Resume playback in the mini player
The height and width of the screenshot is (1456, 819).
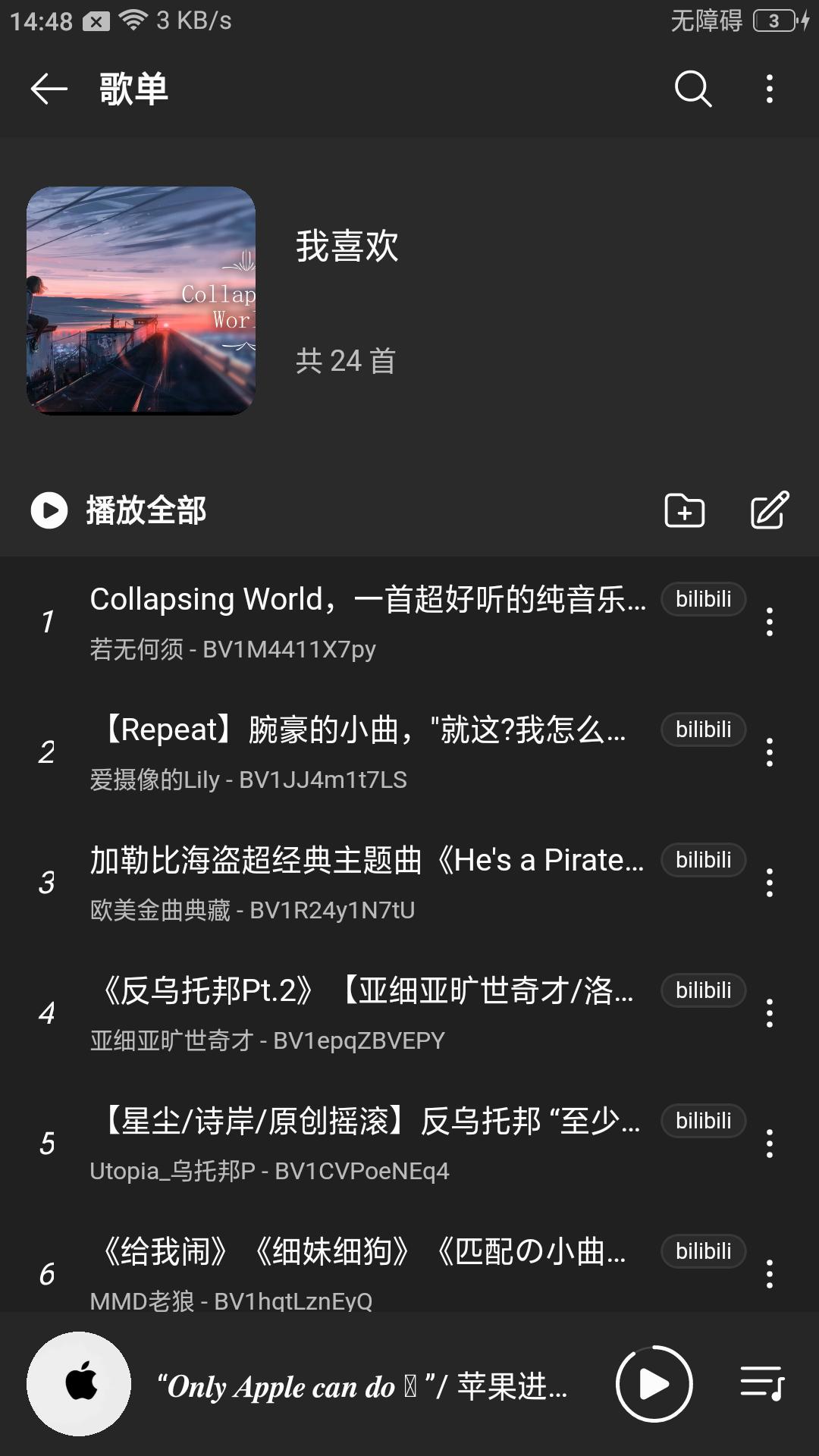pos(654,1384)
